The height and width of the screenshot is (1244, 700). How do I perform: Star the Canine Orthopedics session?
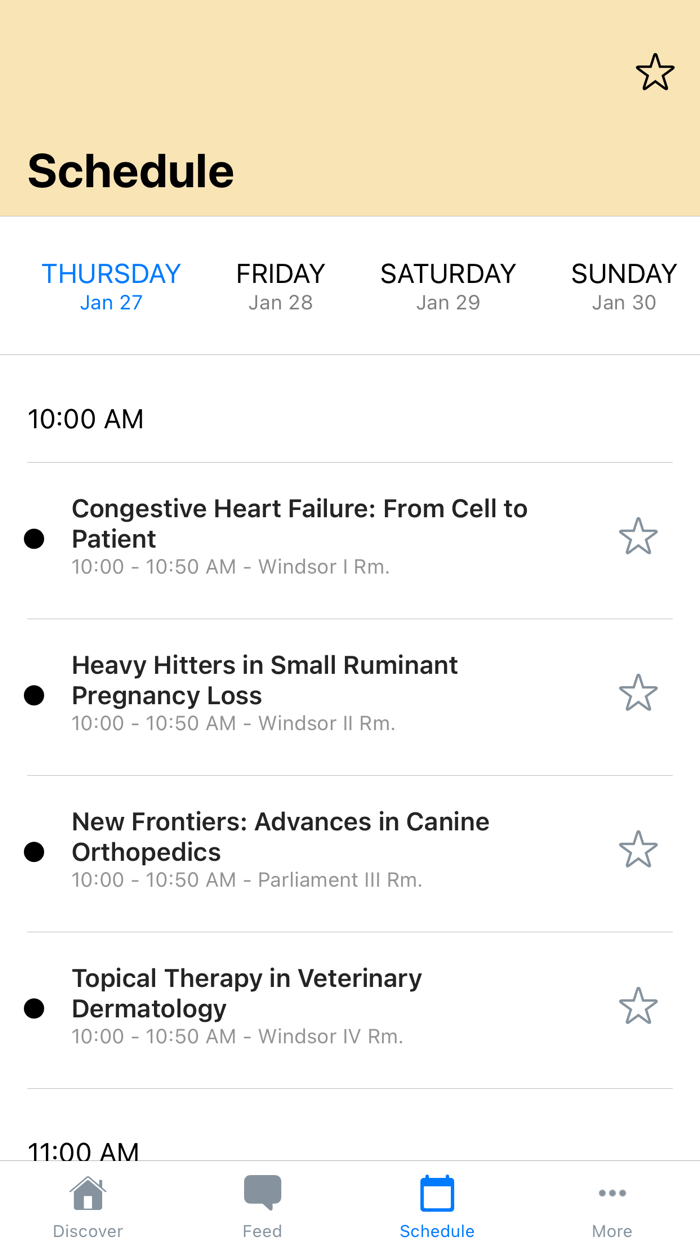638,850
